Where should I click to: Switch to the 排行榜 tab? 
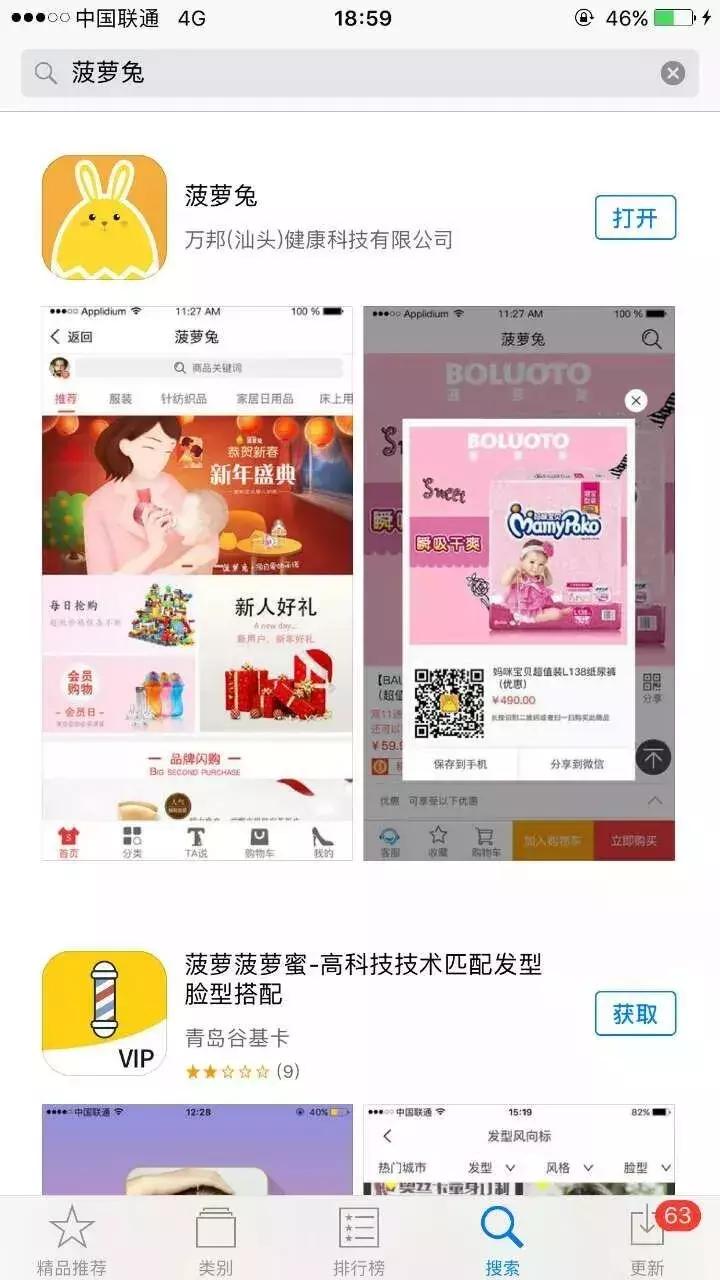pyautogui.click(x=359, y=1240)
